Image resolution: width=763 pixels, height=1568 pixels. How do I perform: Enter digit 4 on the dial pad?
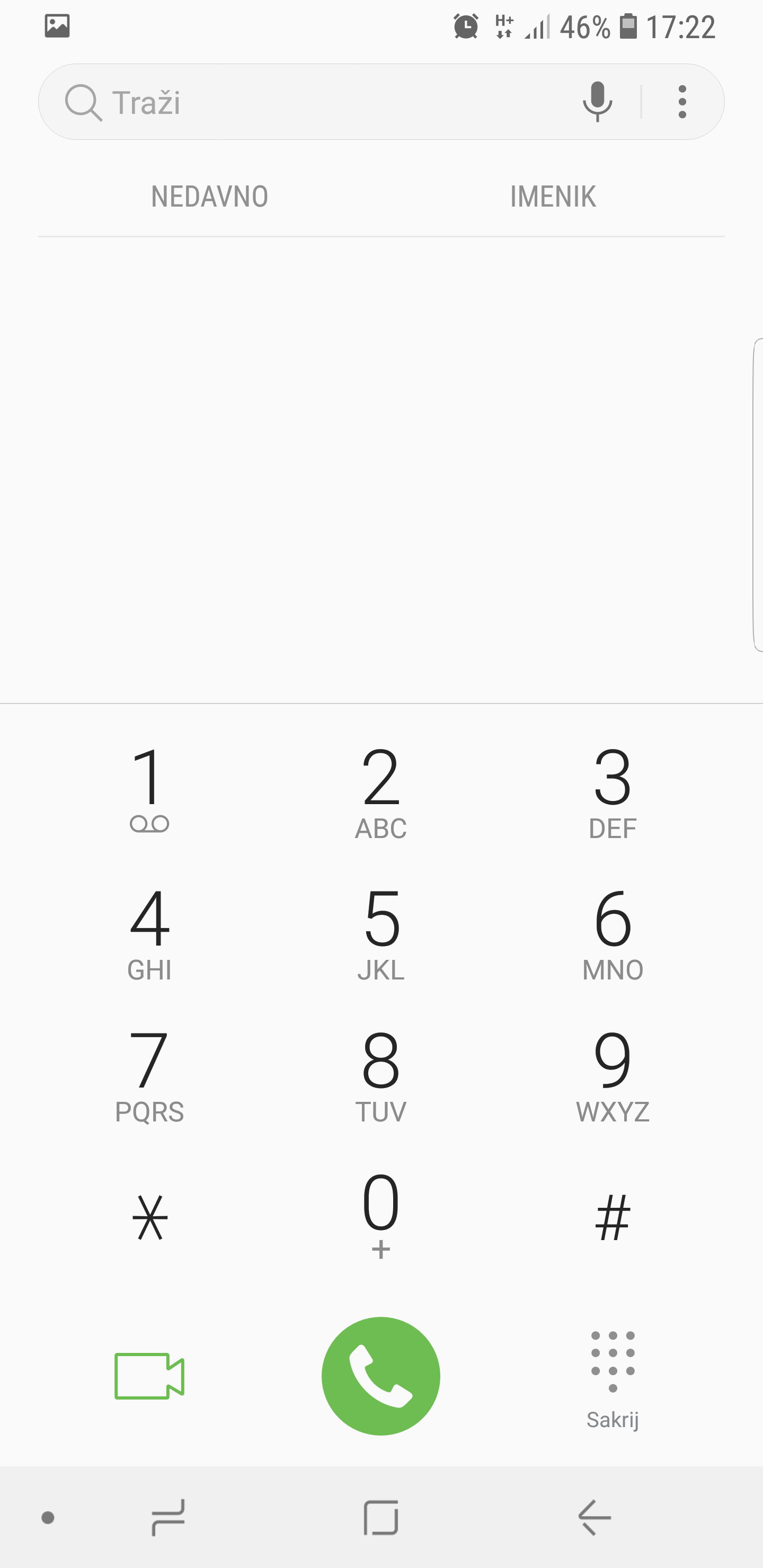coord(149,932)
